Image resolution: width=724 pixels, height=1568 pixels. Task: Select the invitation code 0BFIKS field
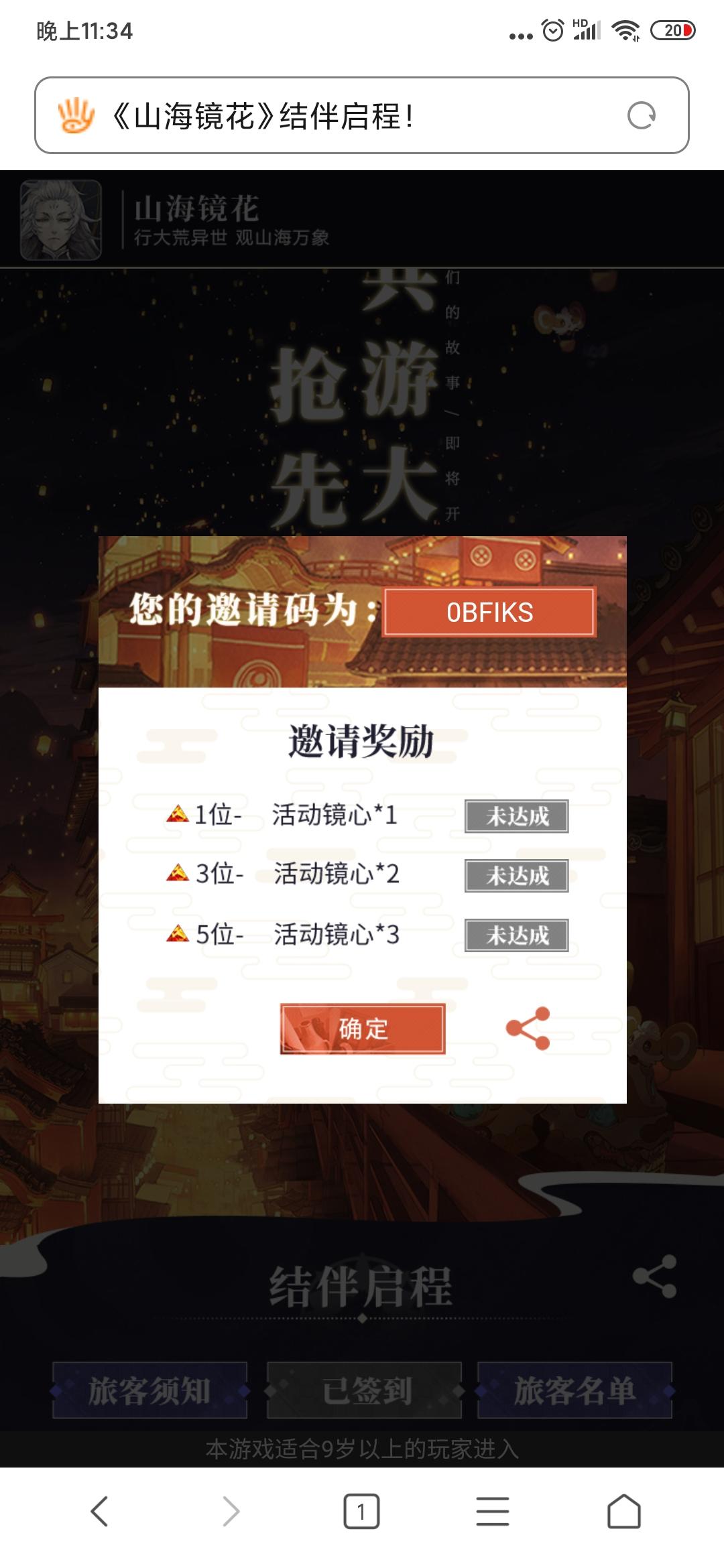point(489,612)
